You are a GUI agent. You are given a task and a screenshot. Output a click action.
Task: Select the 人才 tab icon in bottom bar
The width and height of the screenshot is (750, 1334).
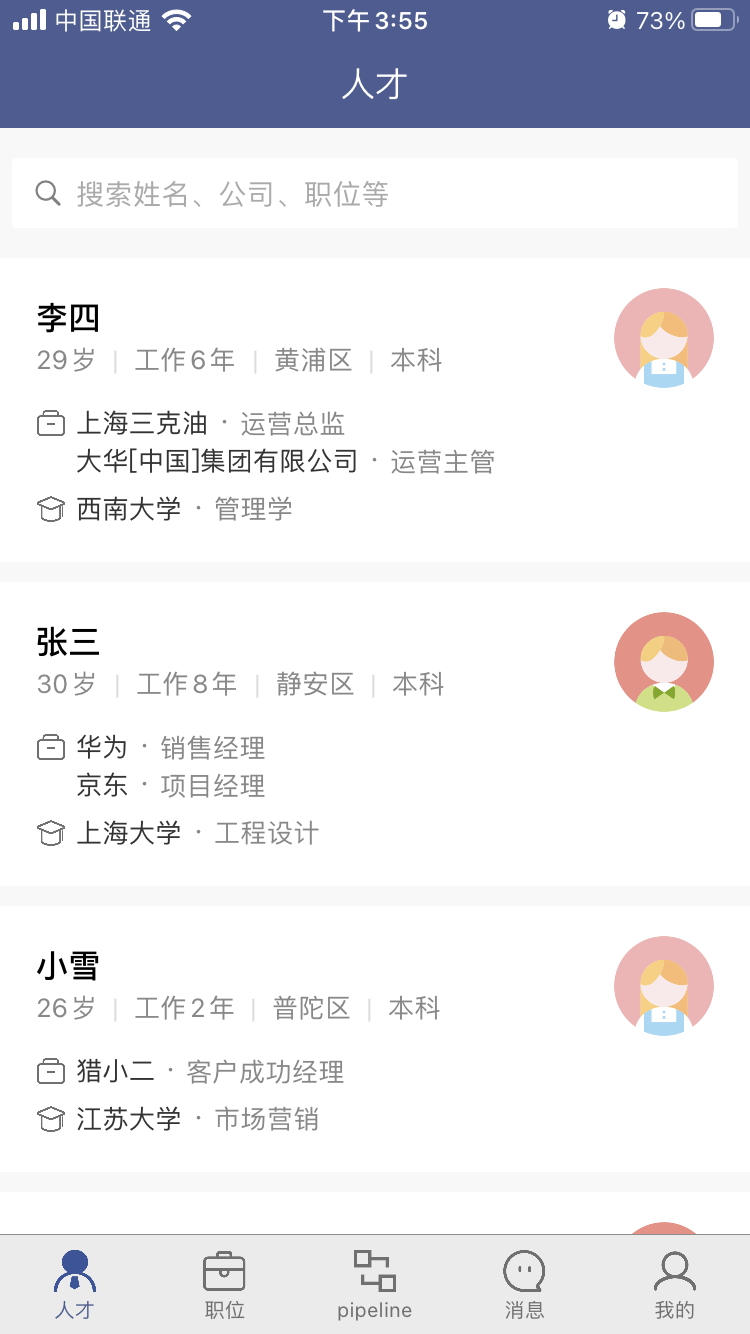pos(73,1270)
